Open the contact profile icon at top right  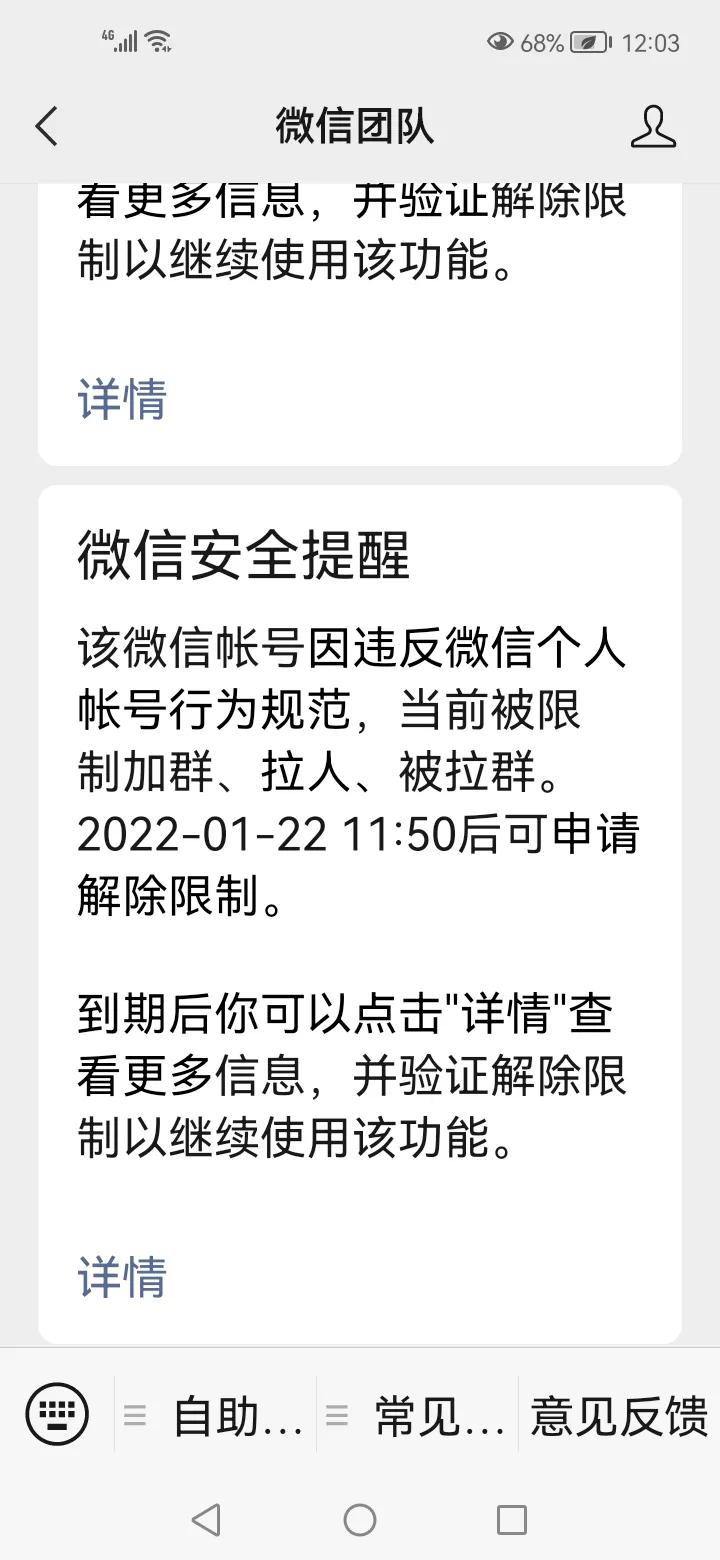coord(652,126)
